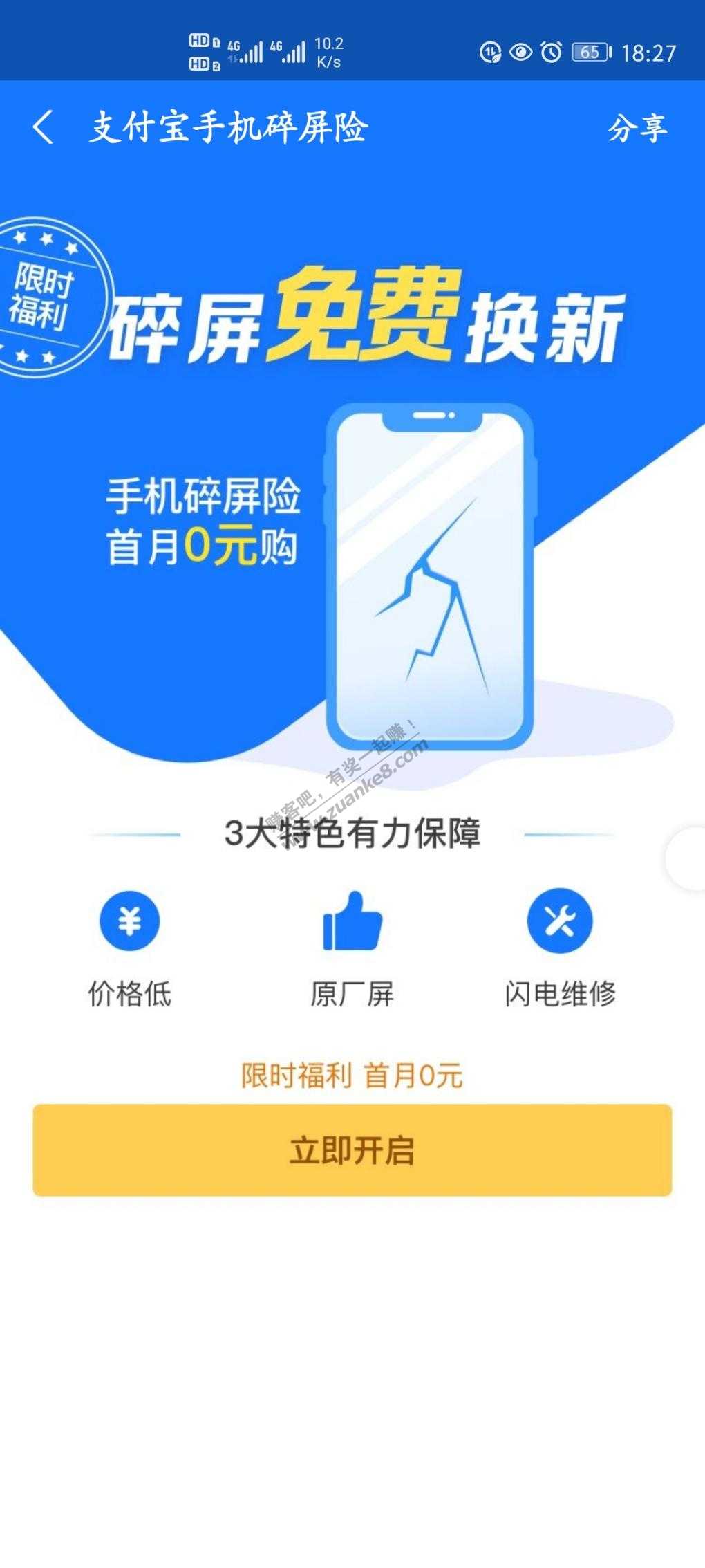Tap 分享 to share this page

click(637, 129)
